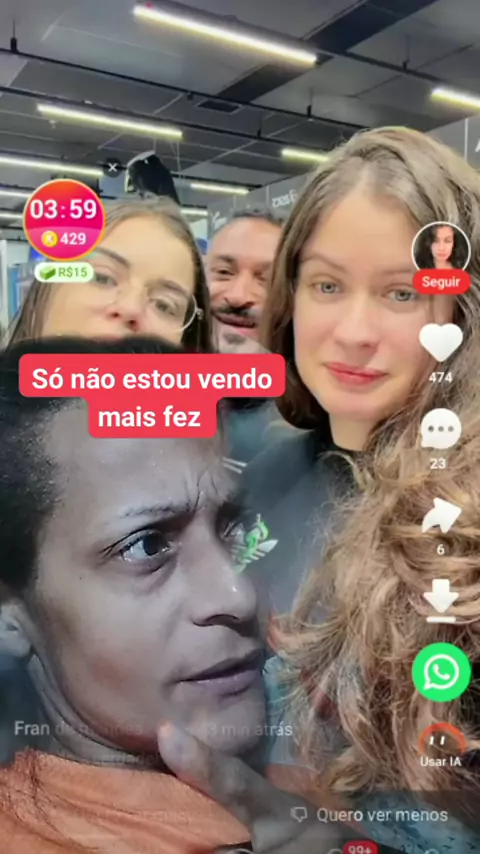Screen dimensions: 480x854
Task: Select Quero ver menos
Action: 370,815
